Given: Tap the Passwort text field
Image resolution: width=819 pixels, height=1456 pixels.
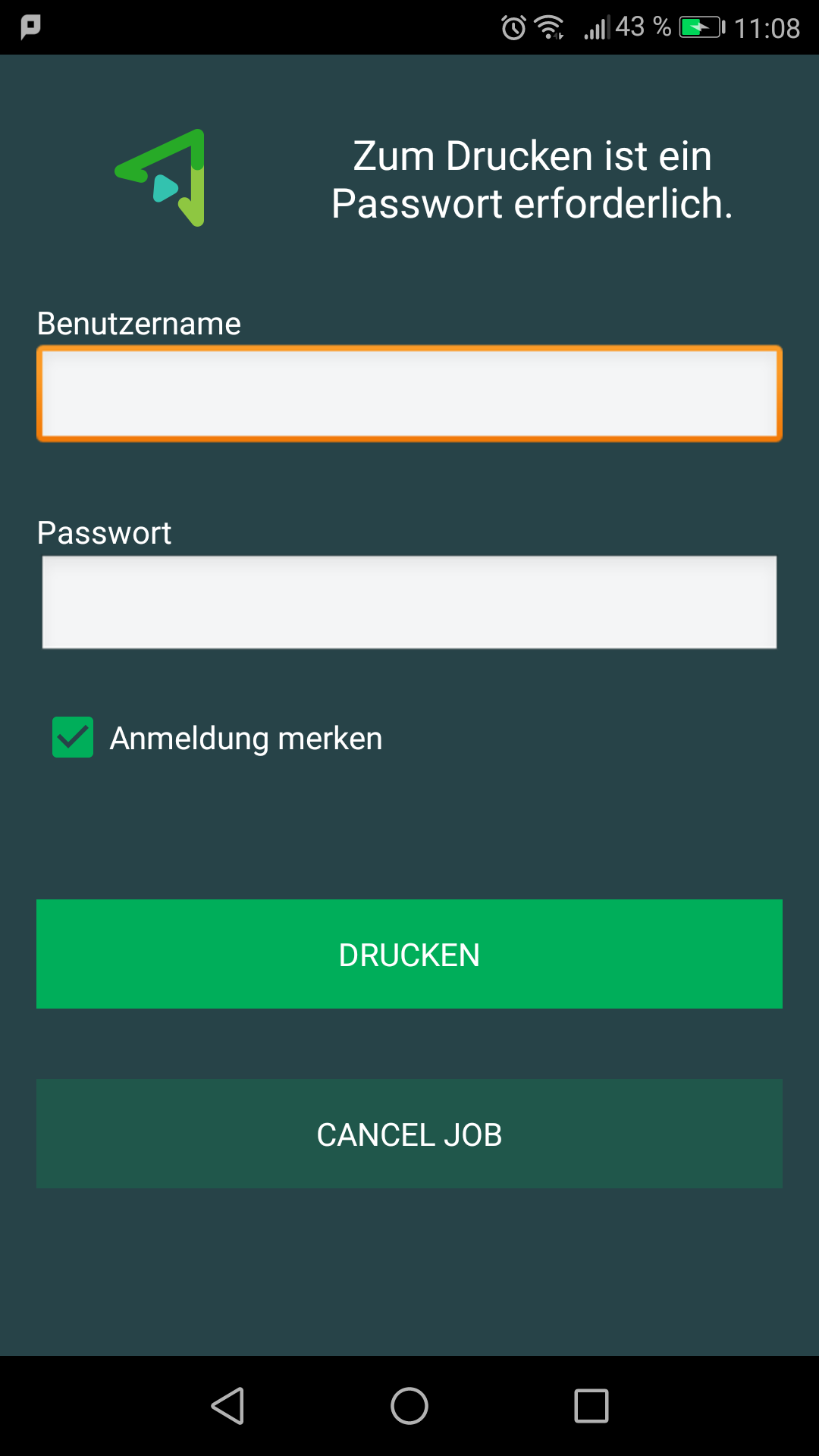Looking at the screenshot, I should (x=409, y=602).
